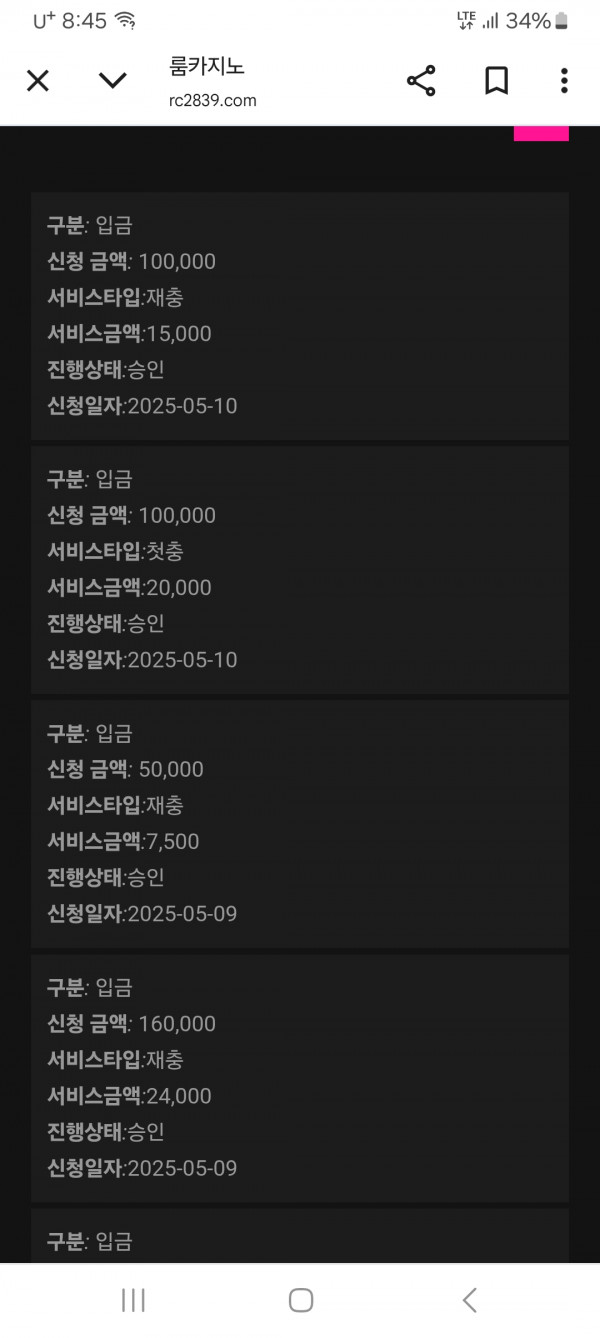
Task: Expand the browser dropdown chevron
Action: 113,81
